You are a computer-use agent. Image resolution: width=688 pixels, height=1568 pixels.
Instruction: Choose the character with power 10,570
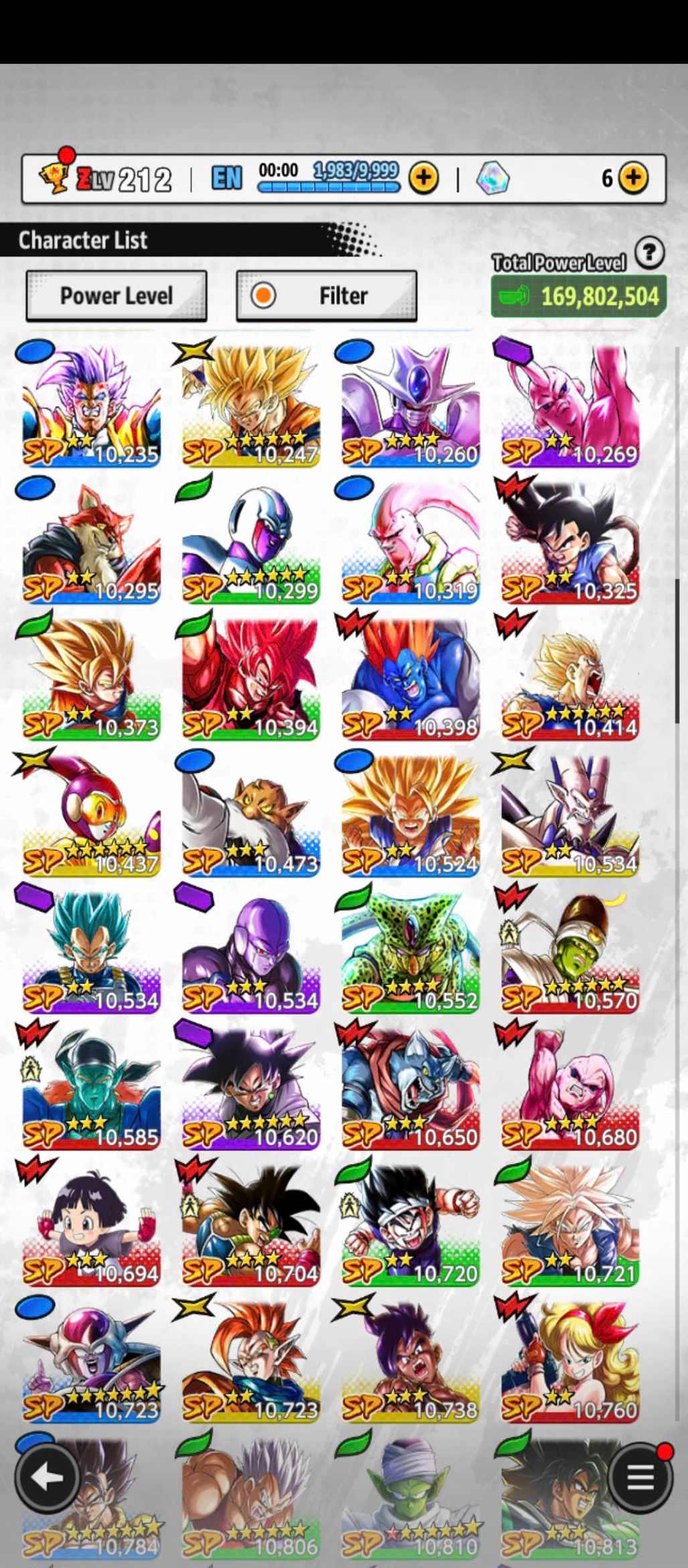tap(570, 951)
